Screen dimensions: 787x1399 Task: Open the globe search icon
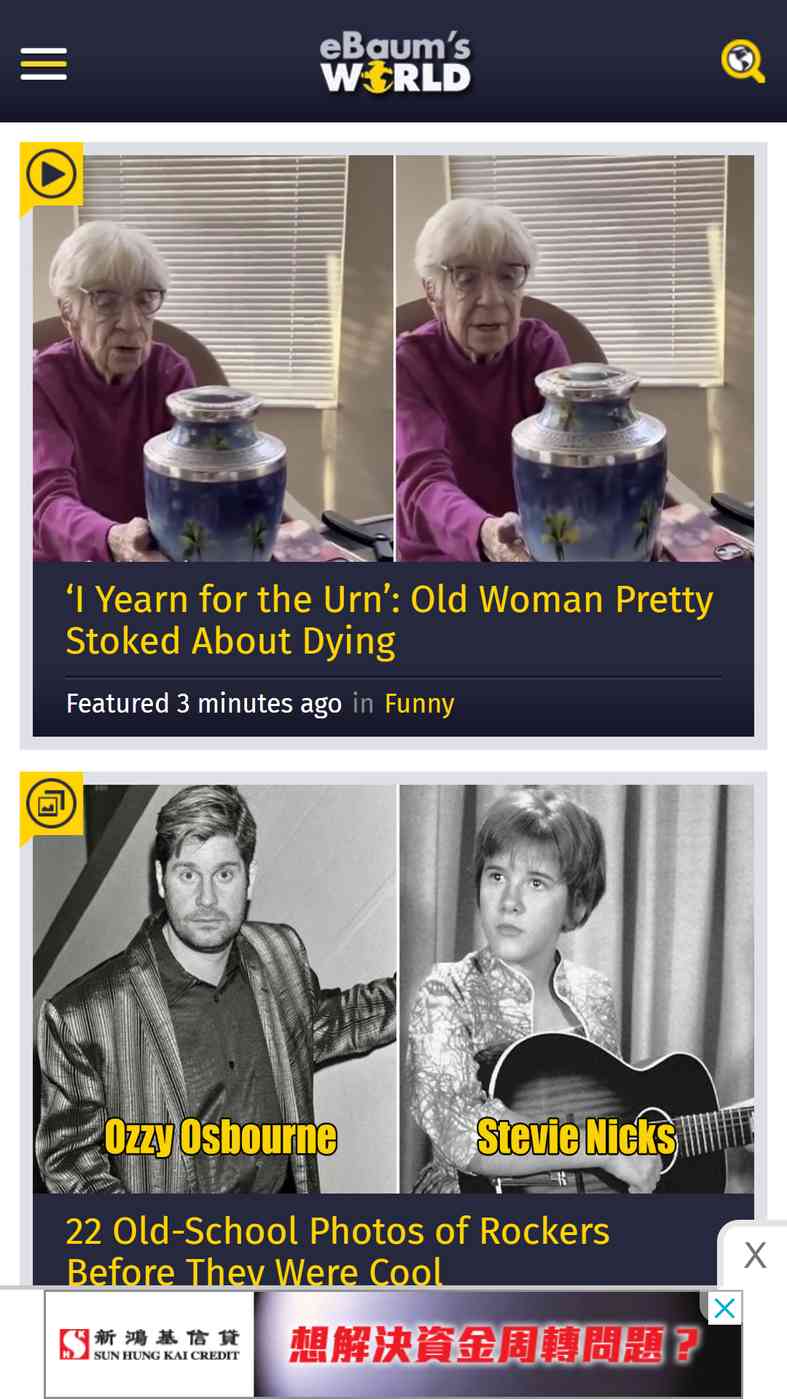tap(743, 61)
